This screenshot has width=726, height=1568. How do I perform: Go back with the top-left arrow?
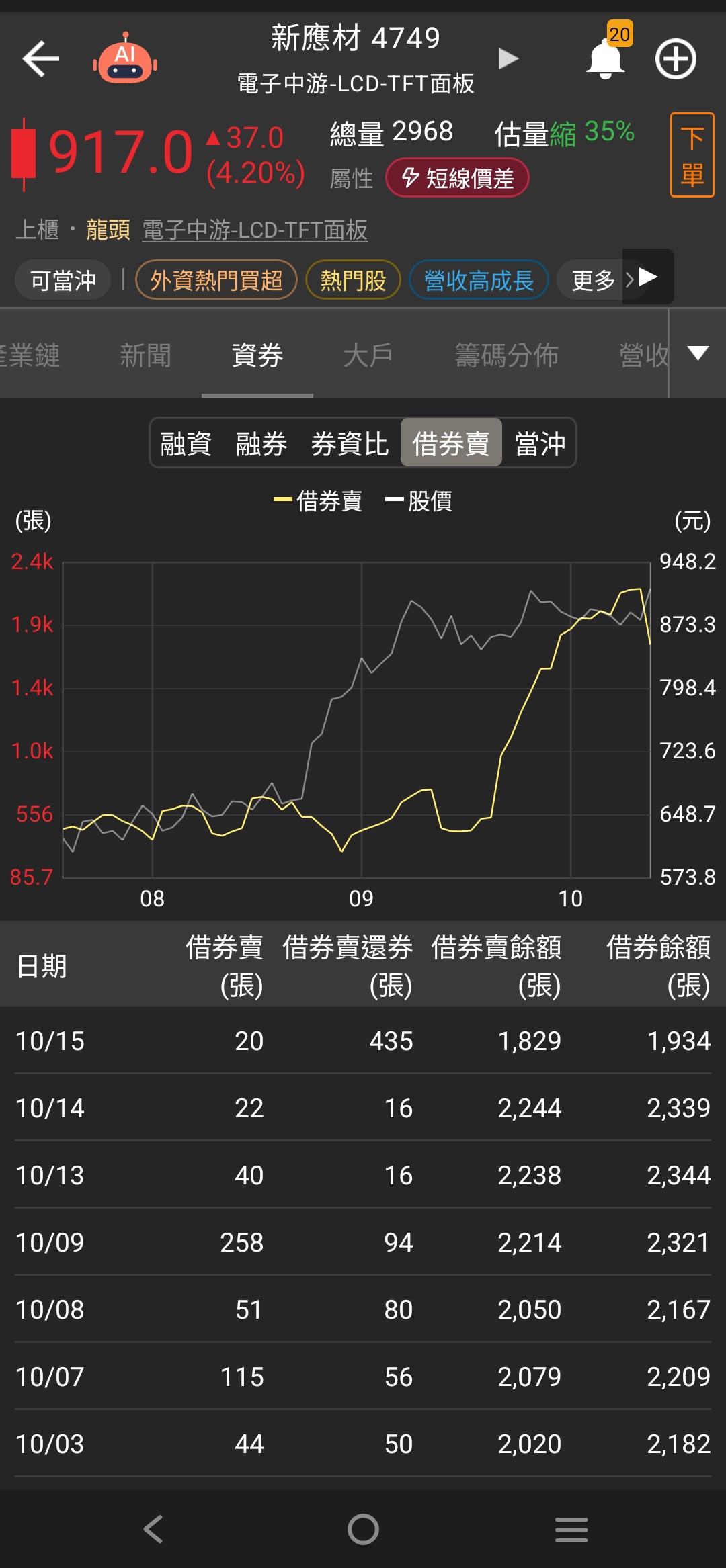click(41, 59)
